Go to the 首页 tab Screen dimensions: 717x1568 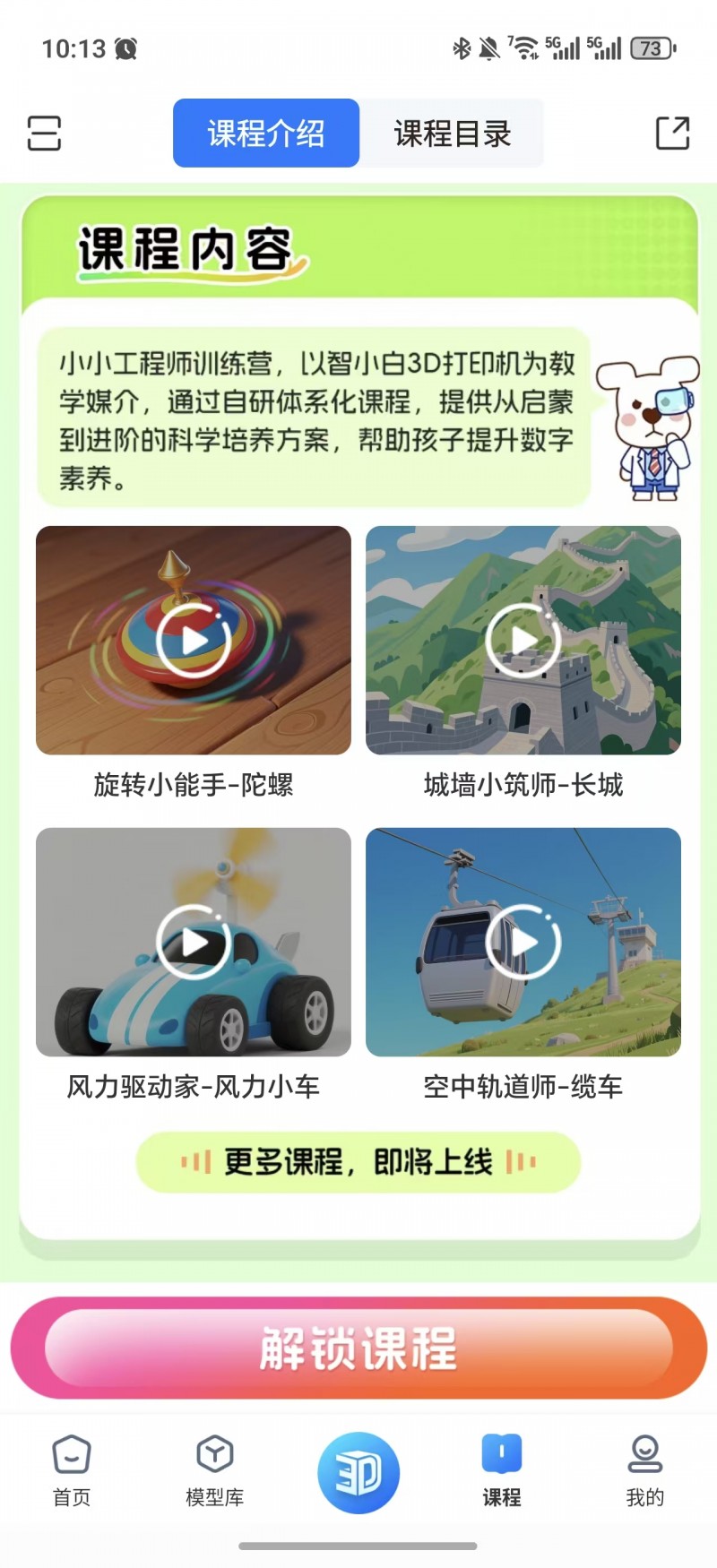point(72,1471)
